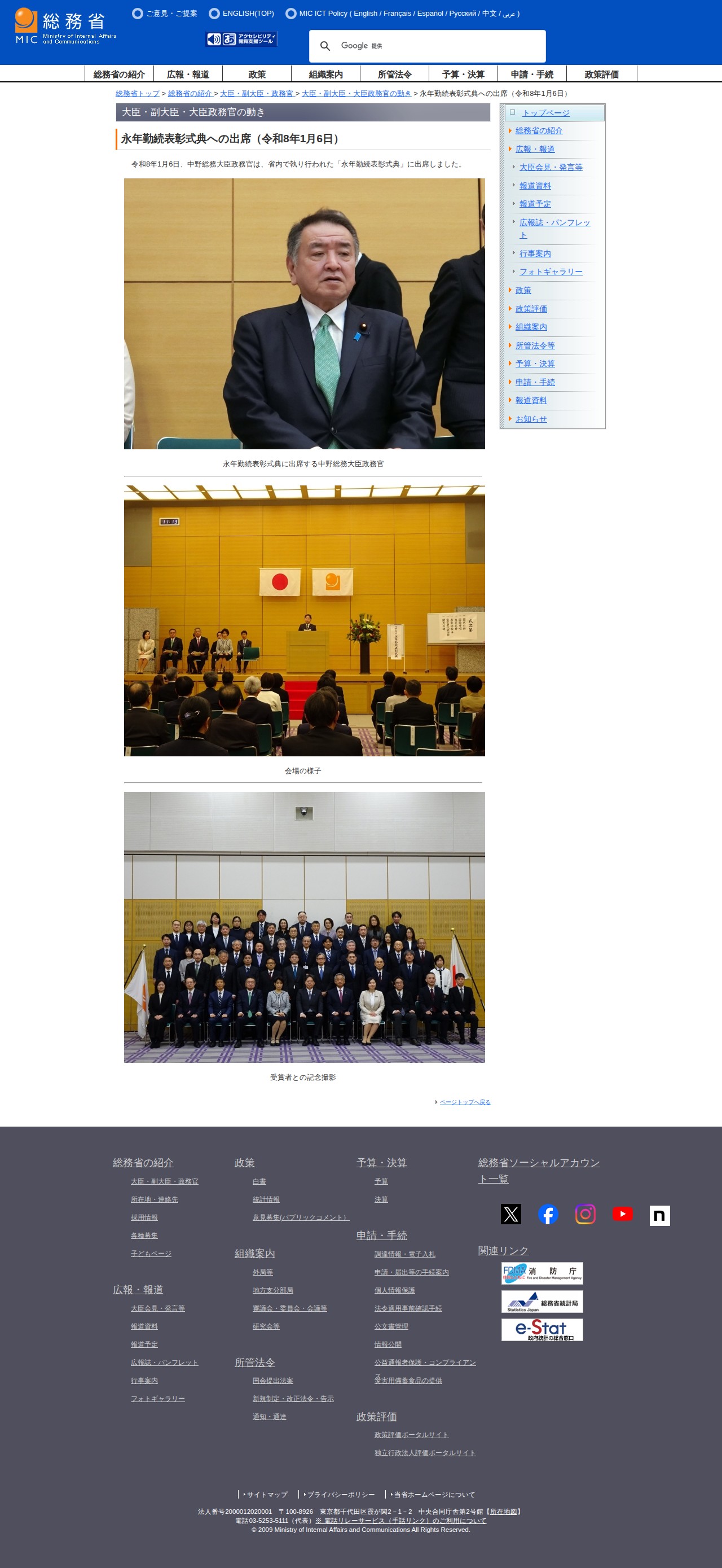Open 採用情報 footer link

click(x=144, y=1217)
